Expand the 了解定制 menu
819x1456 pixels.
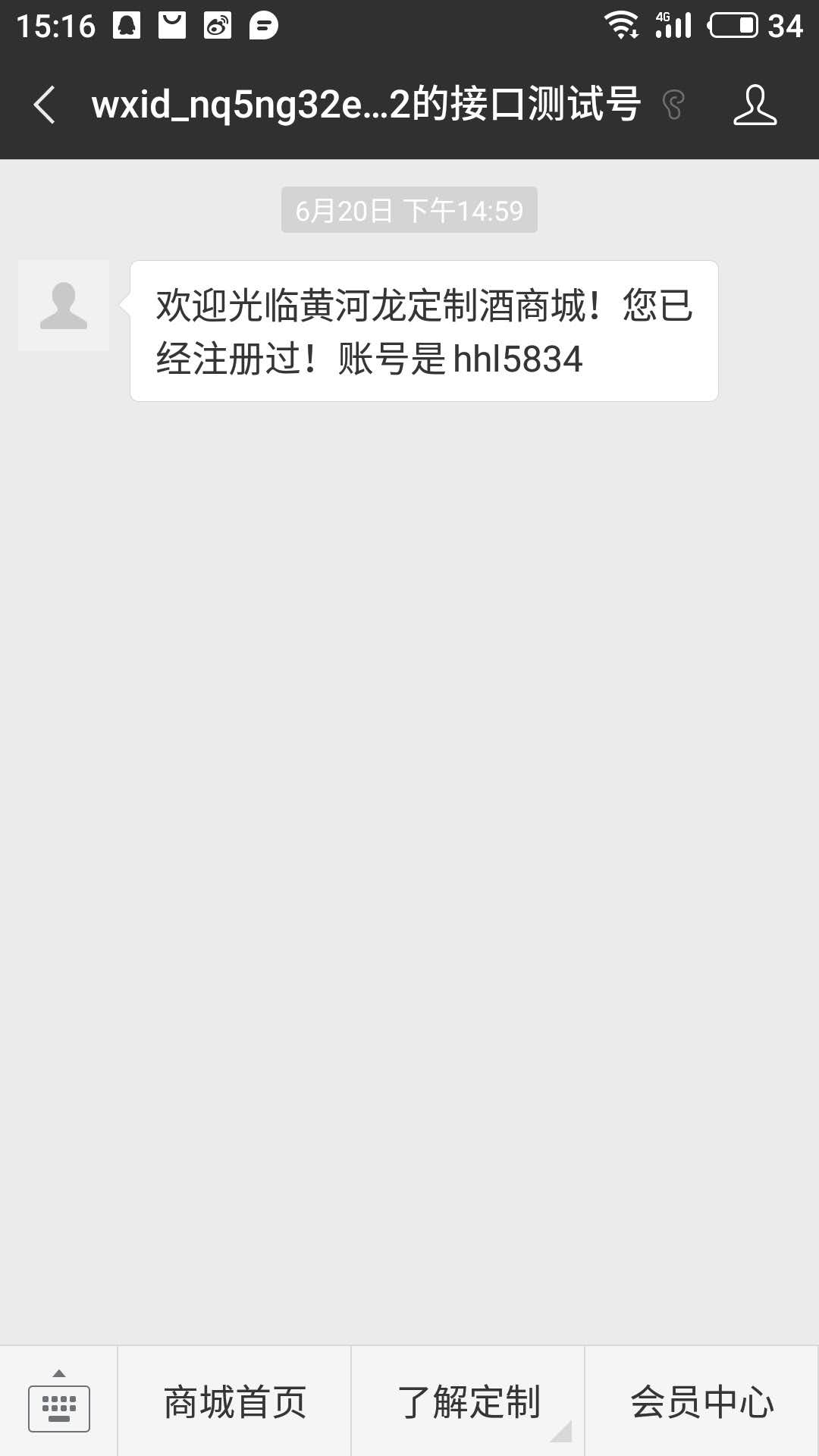coord(468,1401)
